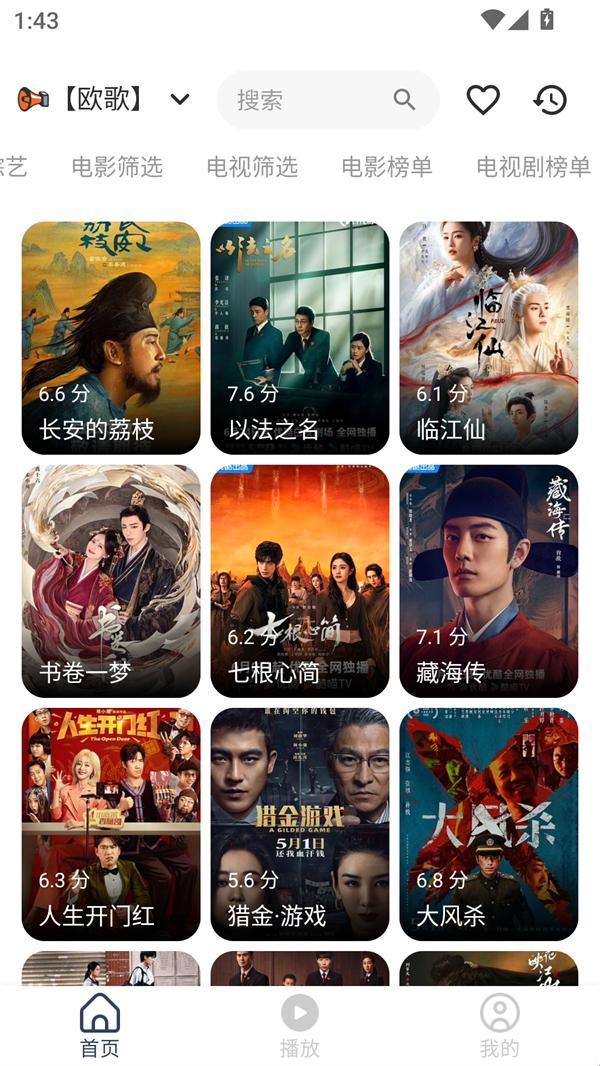The height and width of the screenshot is (1066, 600).
Task: Open the 大风杀 movie card
Action: [x=489, y=824]
